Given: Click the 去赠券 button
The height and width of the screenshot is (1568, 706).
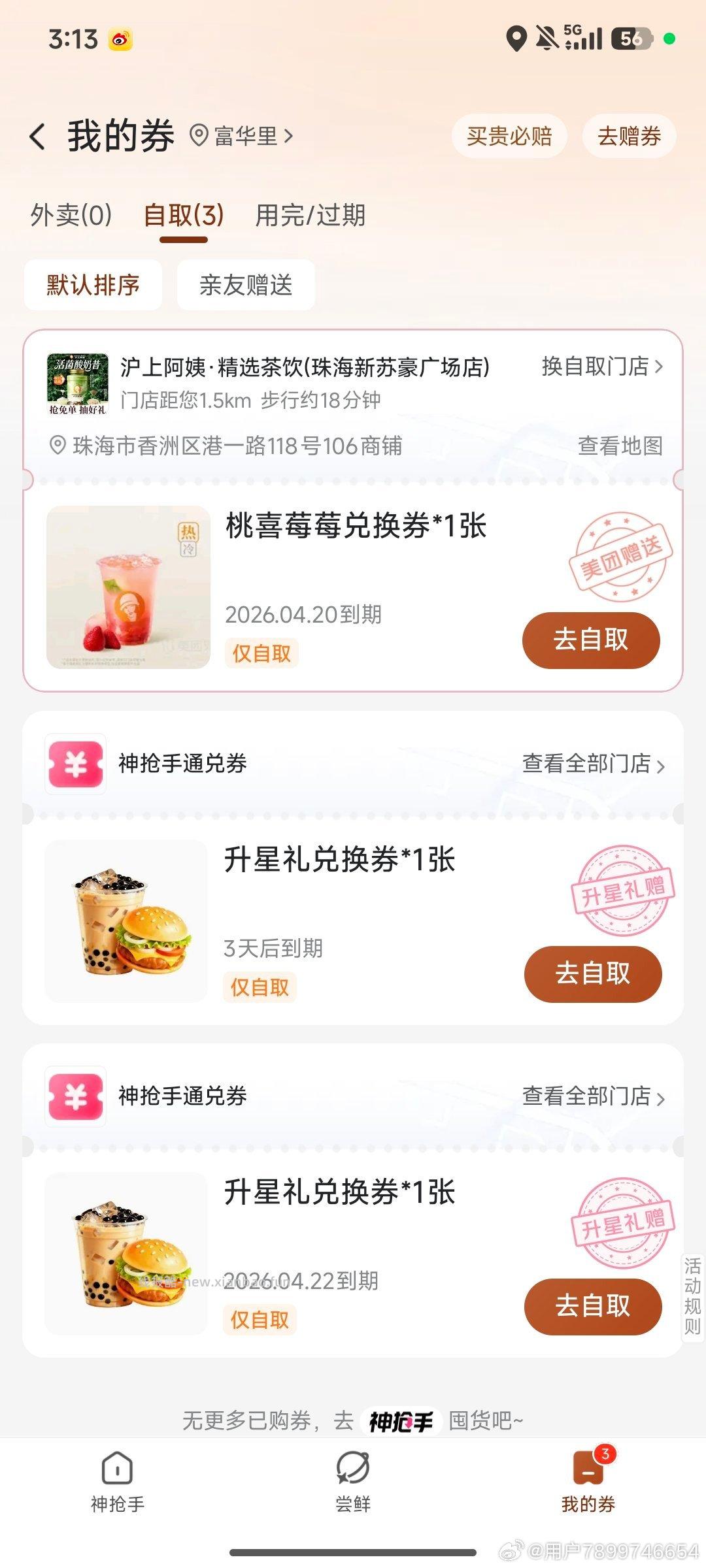Looking at the screenshot, I should (628, 135).
